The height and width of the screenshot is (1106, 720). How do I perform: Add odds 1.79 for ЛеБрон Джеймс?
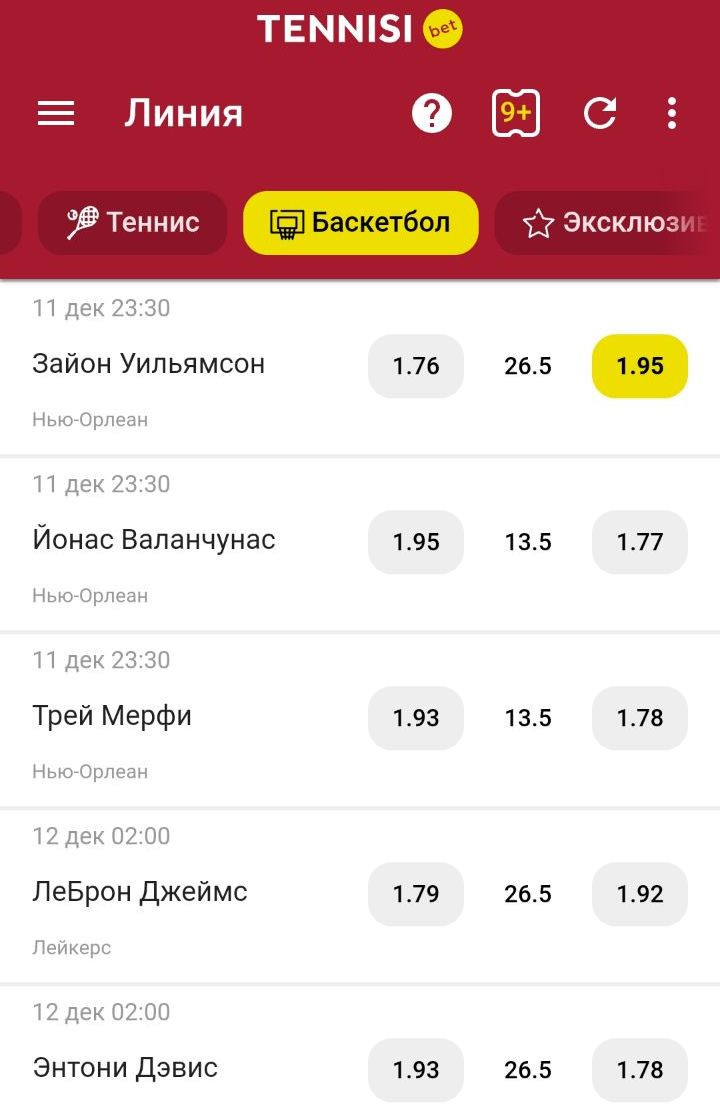click(x=416, y=894)
